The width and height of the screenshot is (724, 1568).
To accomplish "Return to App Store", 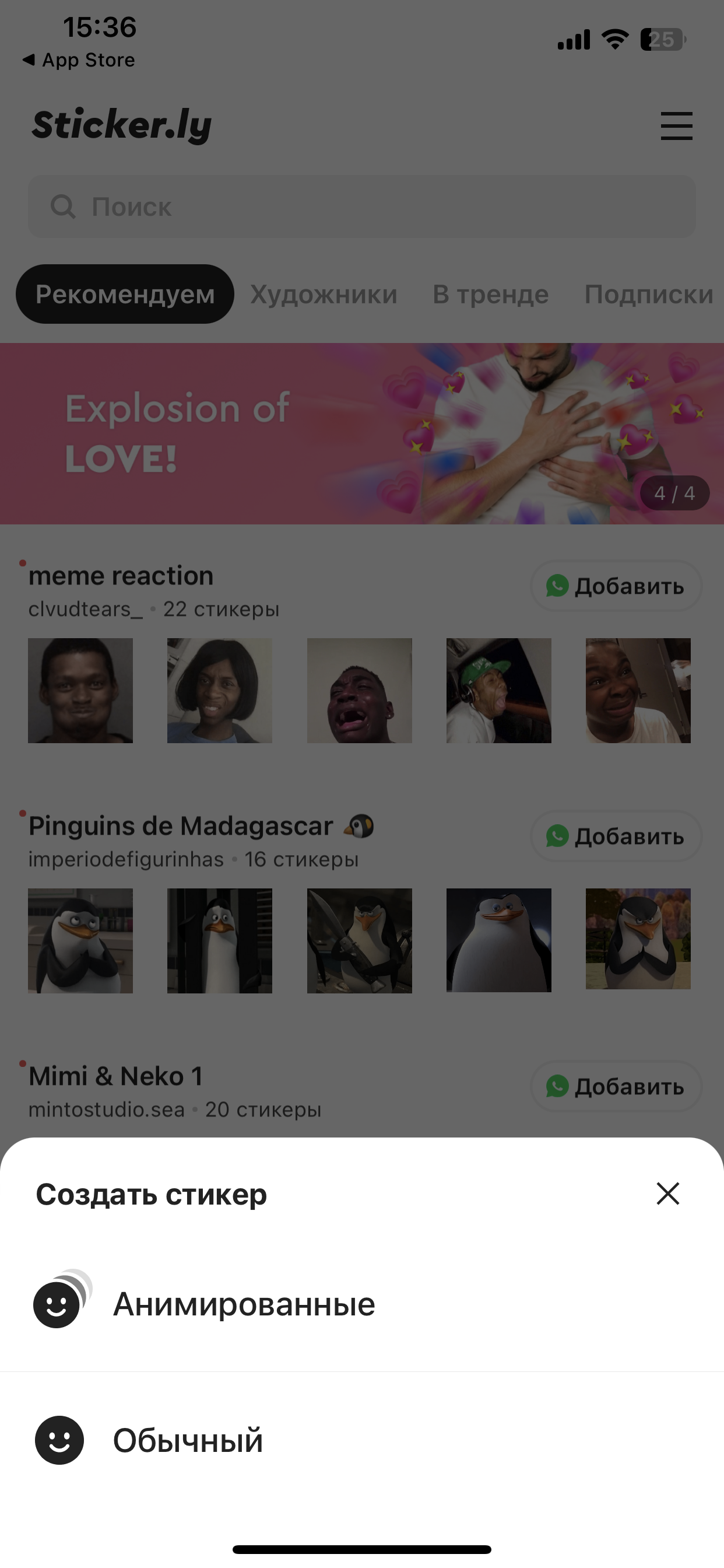I will click(x=79, y=60).
